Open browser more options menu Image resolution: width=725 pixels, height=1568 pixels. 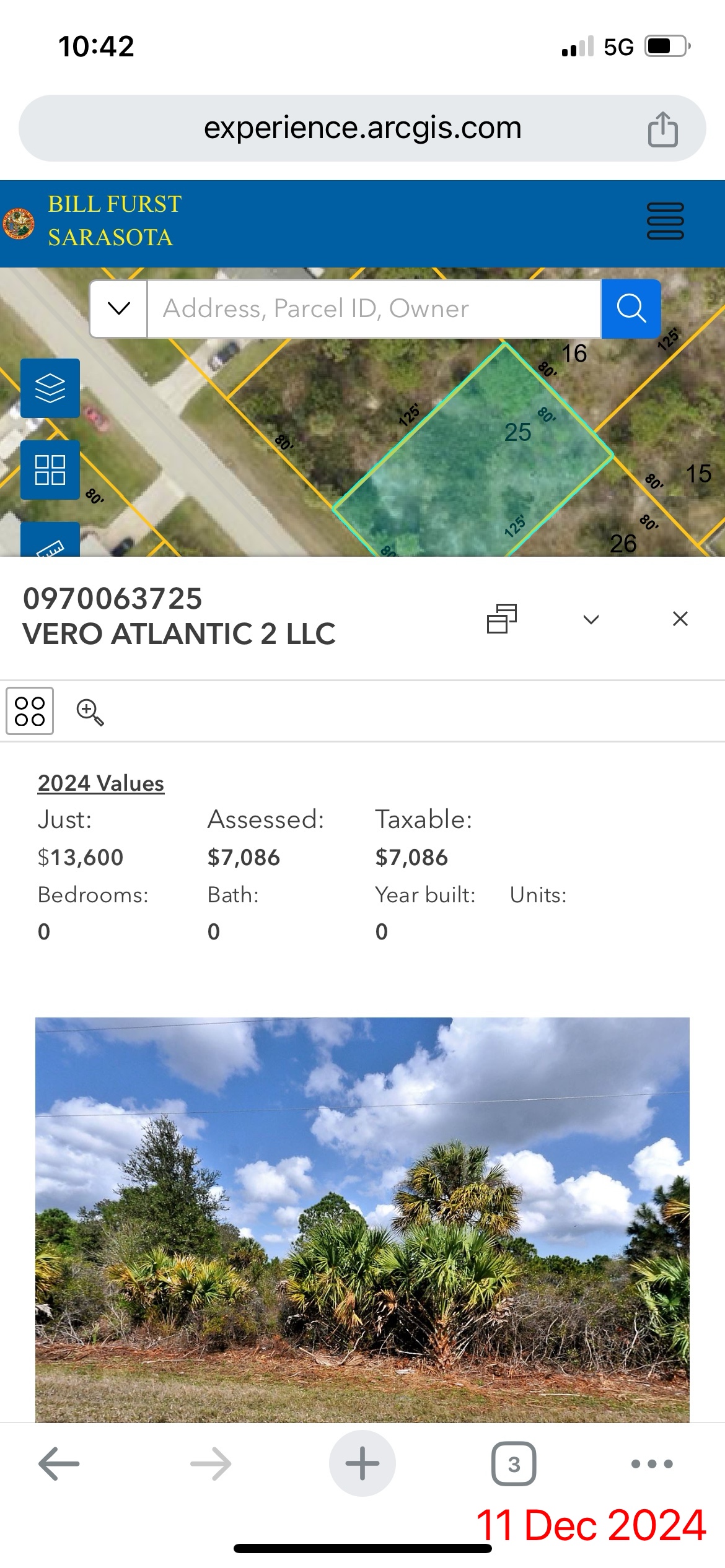651,1464
